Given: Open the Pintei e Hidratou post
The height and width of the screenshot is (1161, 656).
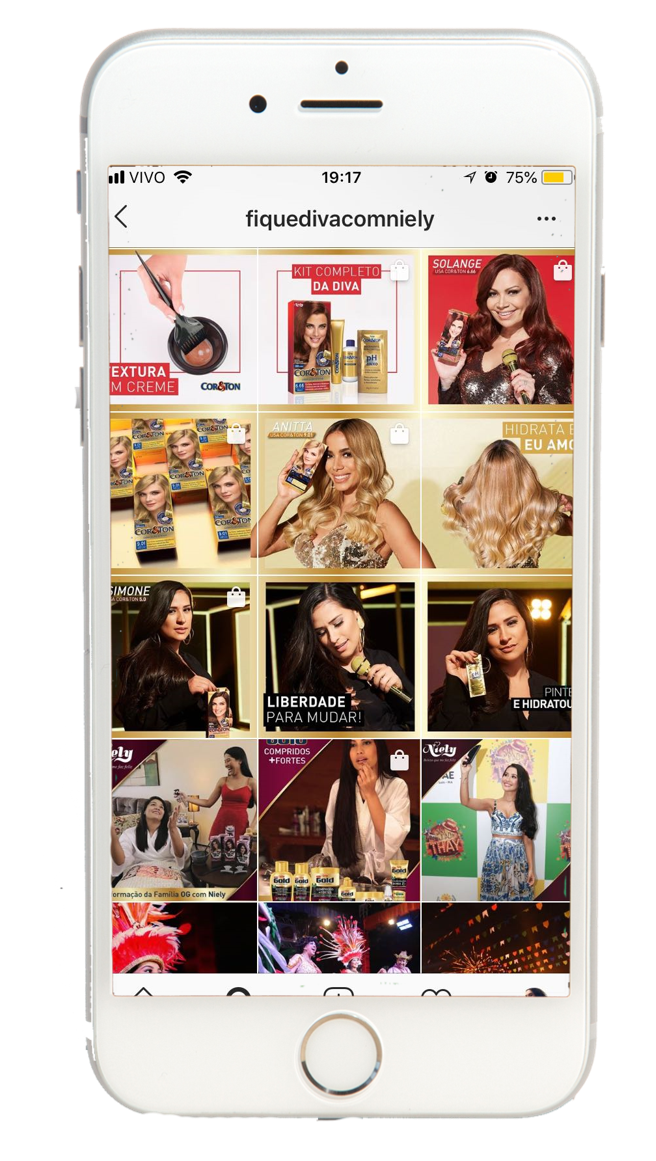Looking at the screenshot, I should tap(498, 656).
